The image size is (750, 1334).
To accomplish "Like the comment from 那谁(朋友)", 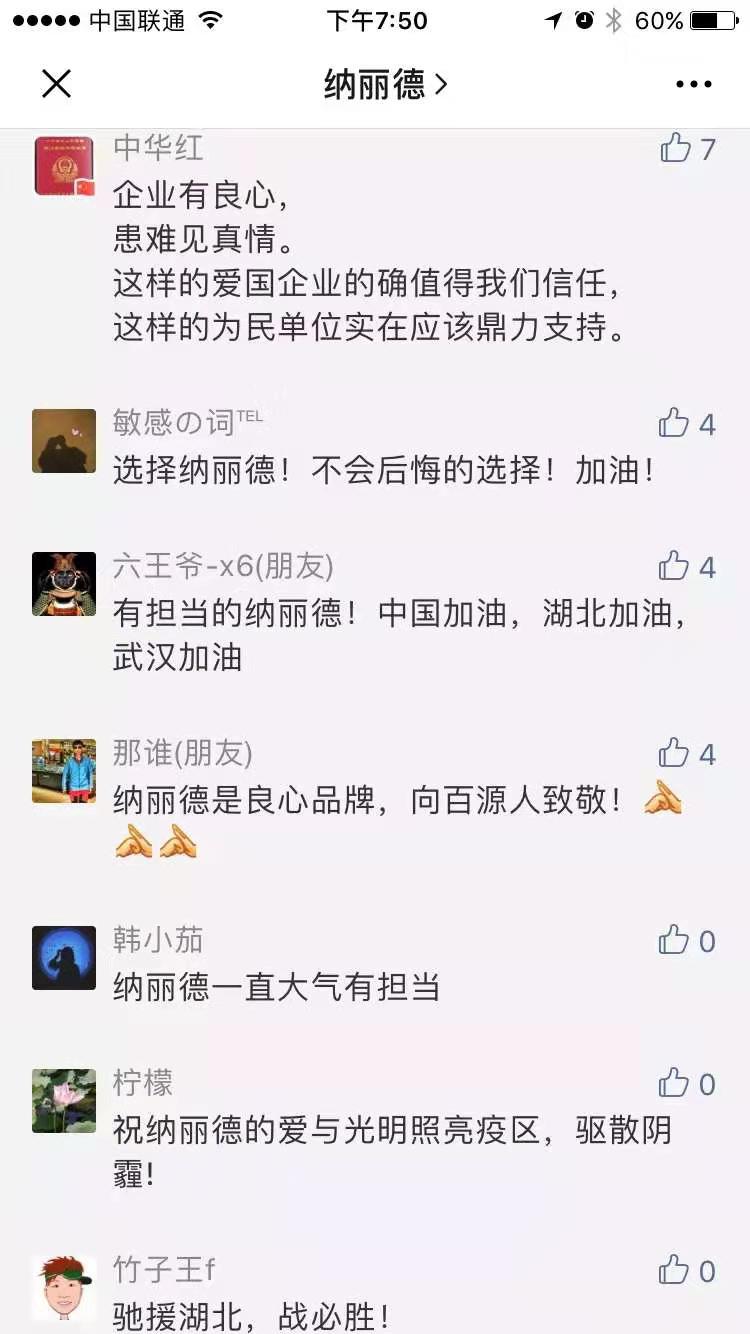I will 675,754.
